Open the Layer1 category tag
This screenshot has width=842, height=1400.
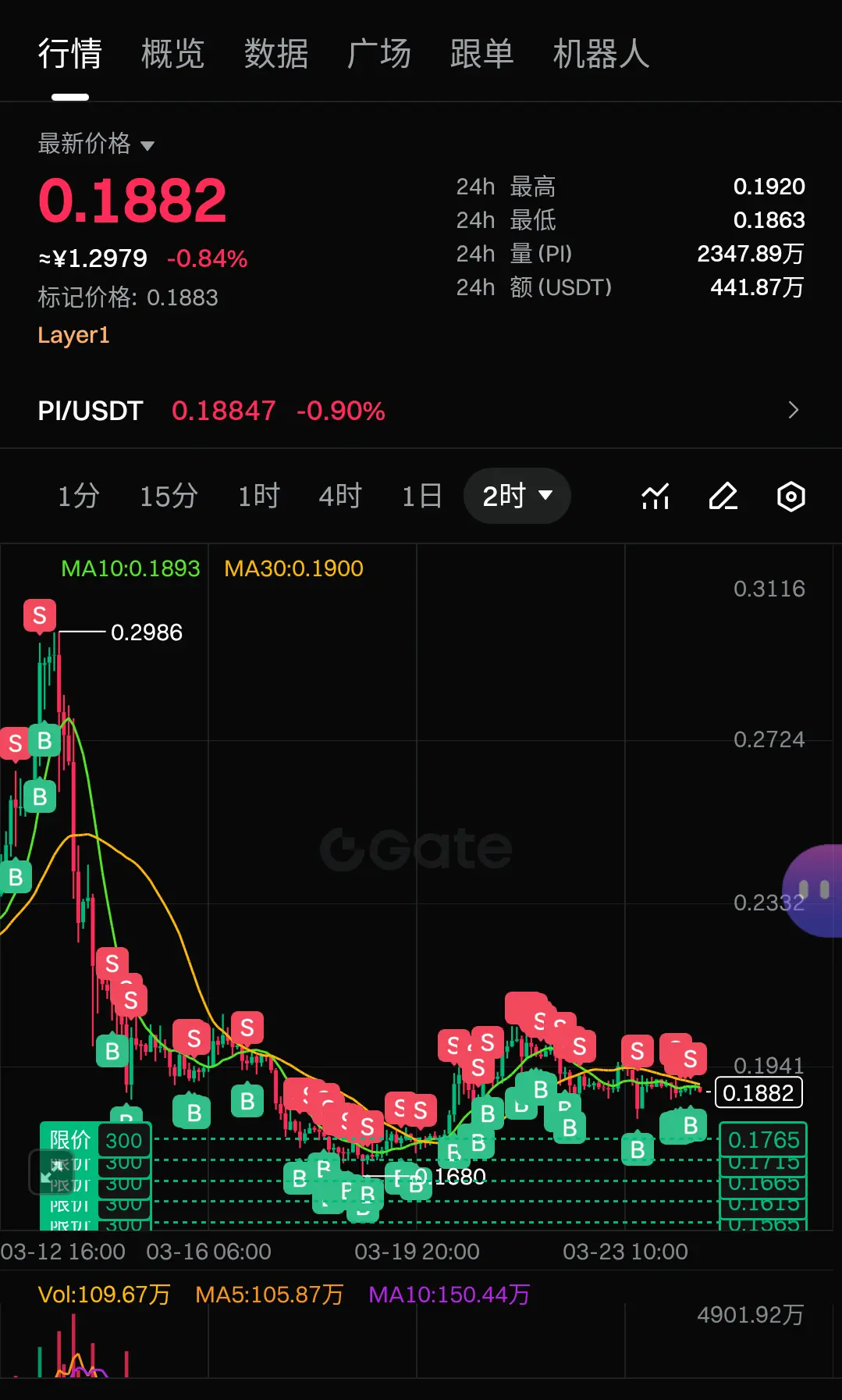point(73,336)
